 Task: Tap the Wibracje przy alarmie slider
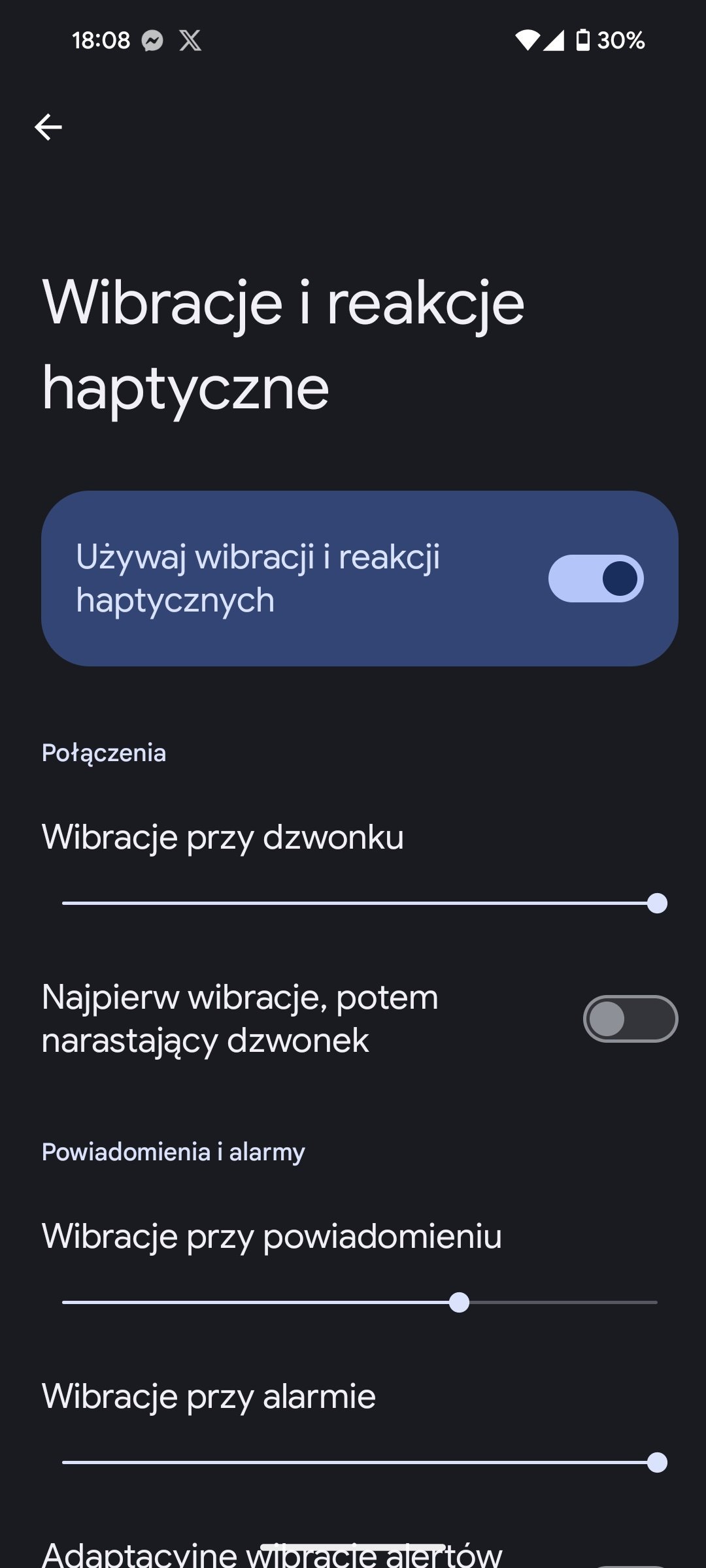click(x=360, y=1462)
